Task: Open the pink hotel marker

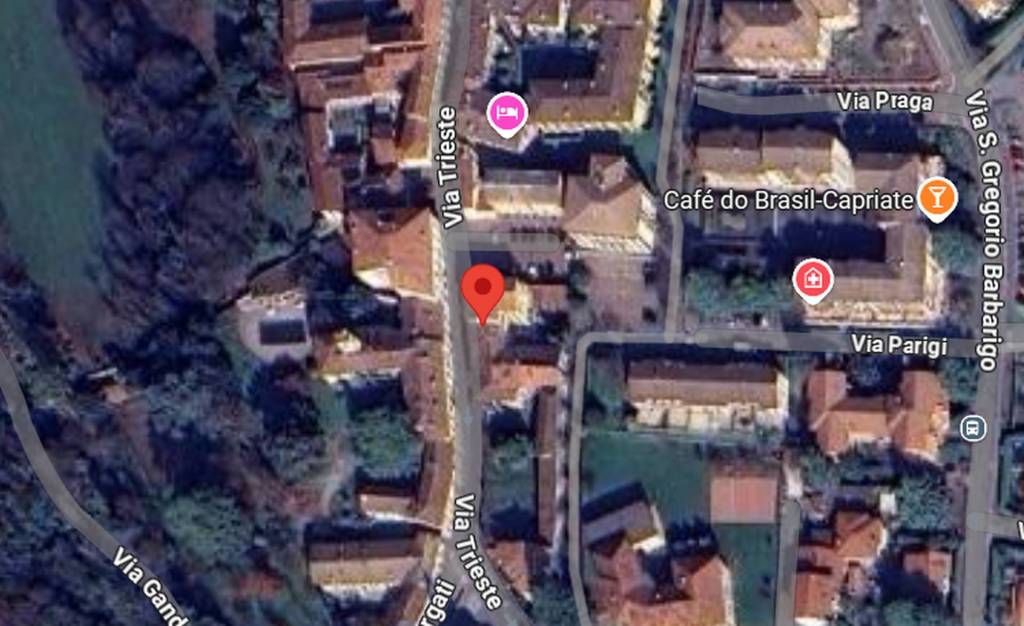Action: click(x=507, y=113)
